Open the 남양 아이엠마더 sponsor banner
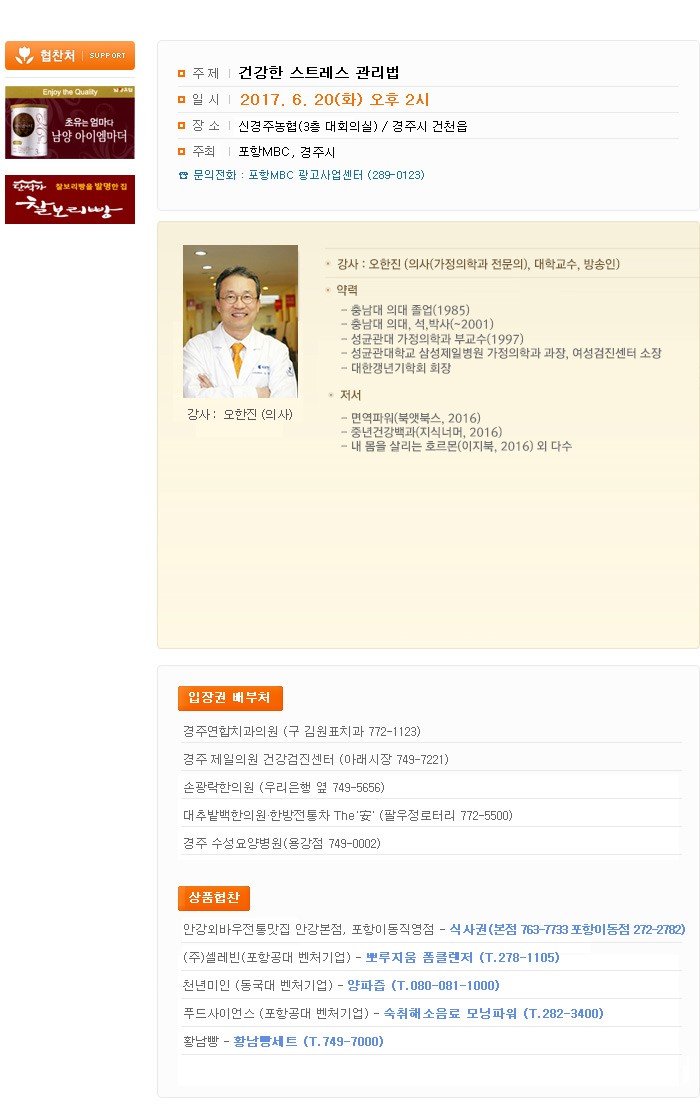This screenshot has width=700, height=1120. [x=70, y=123]
